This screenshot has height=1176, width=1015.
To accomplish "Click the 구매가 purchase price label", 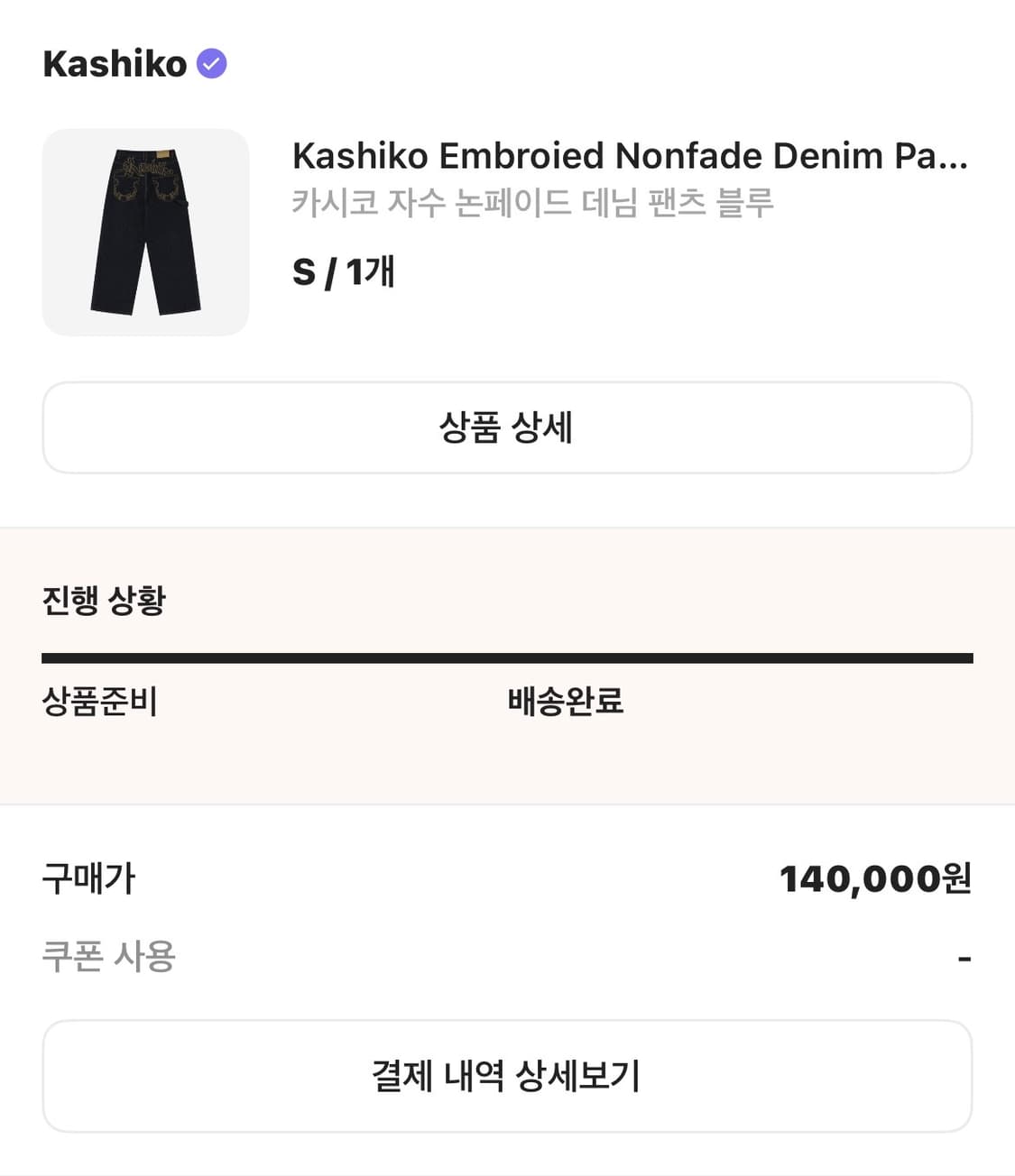I will click(89, 879).
